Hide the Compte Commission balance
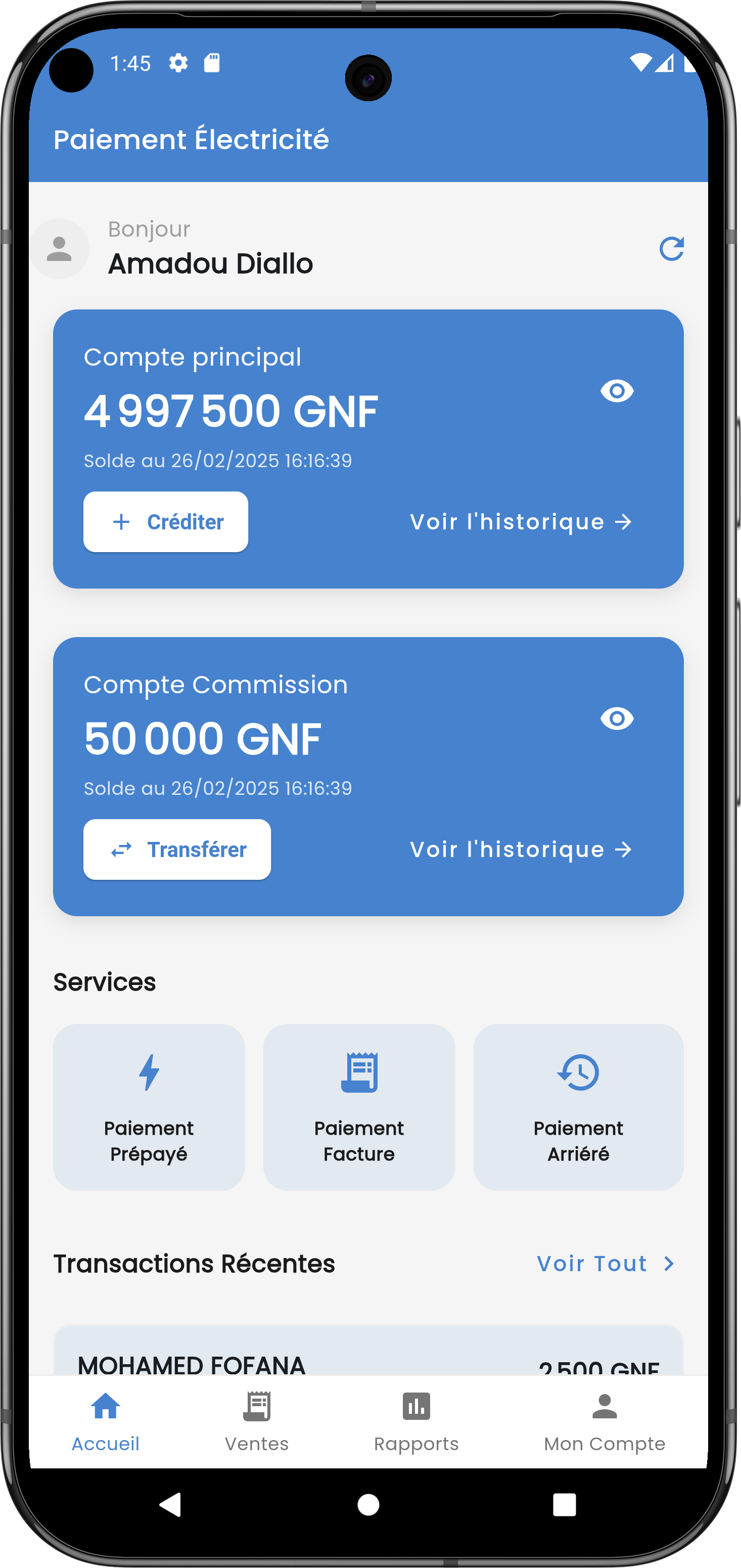Screen dimensions: 741x1568 [x=616, y=719]
